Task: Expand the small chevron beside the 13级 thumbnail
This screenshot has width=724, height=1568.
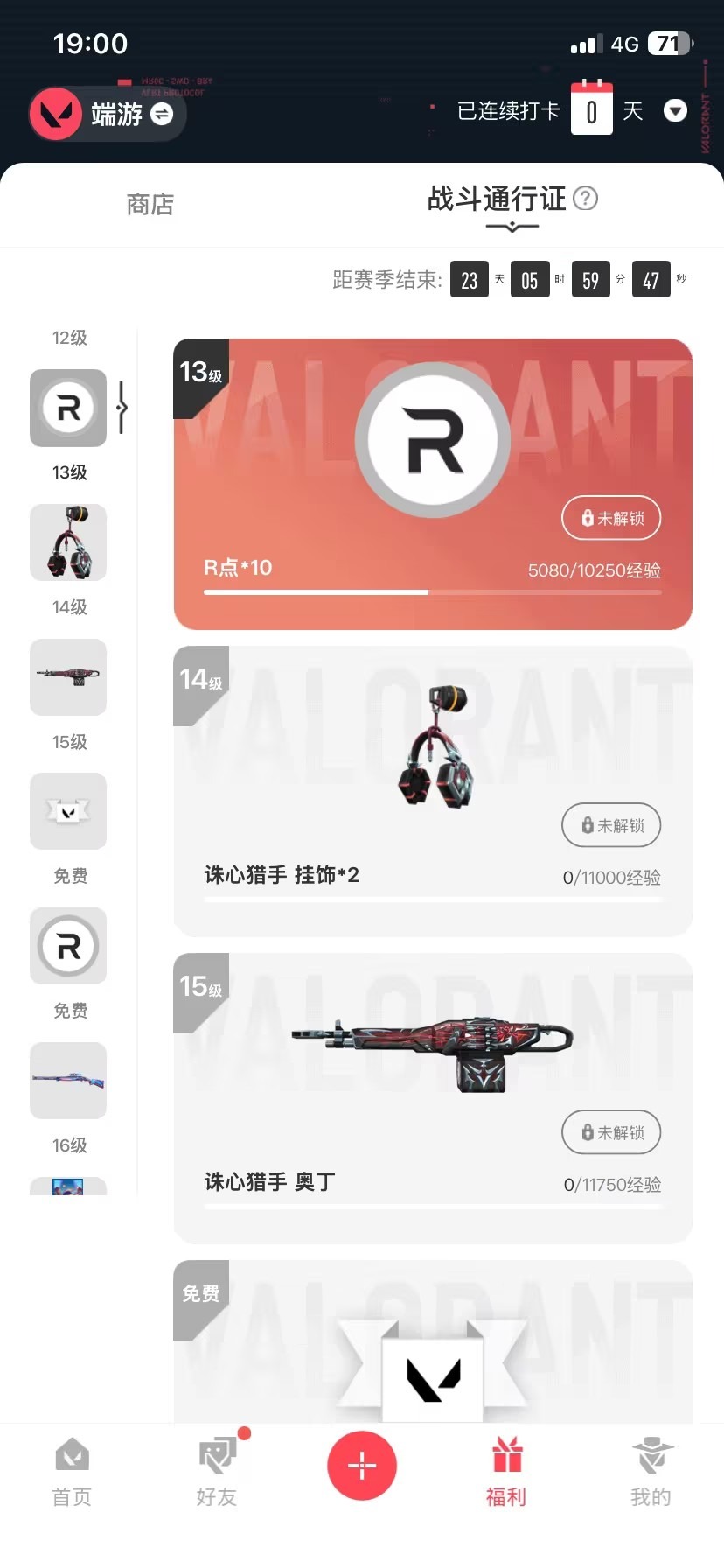Action: (x=122, y=409)
